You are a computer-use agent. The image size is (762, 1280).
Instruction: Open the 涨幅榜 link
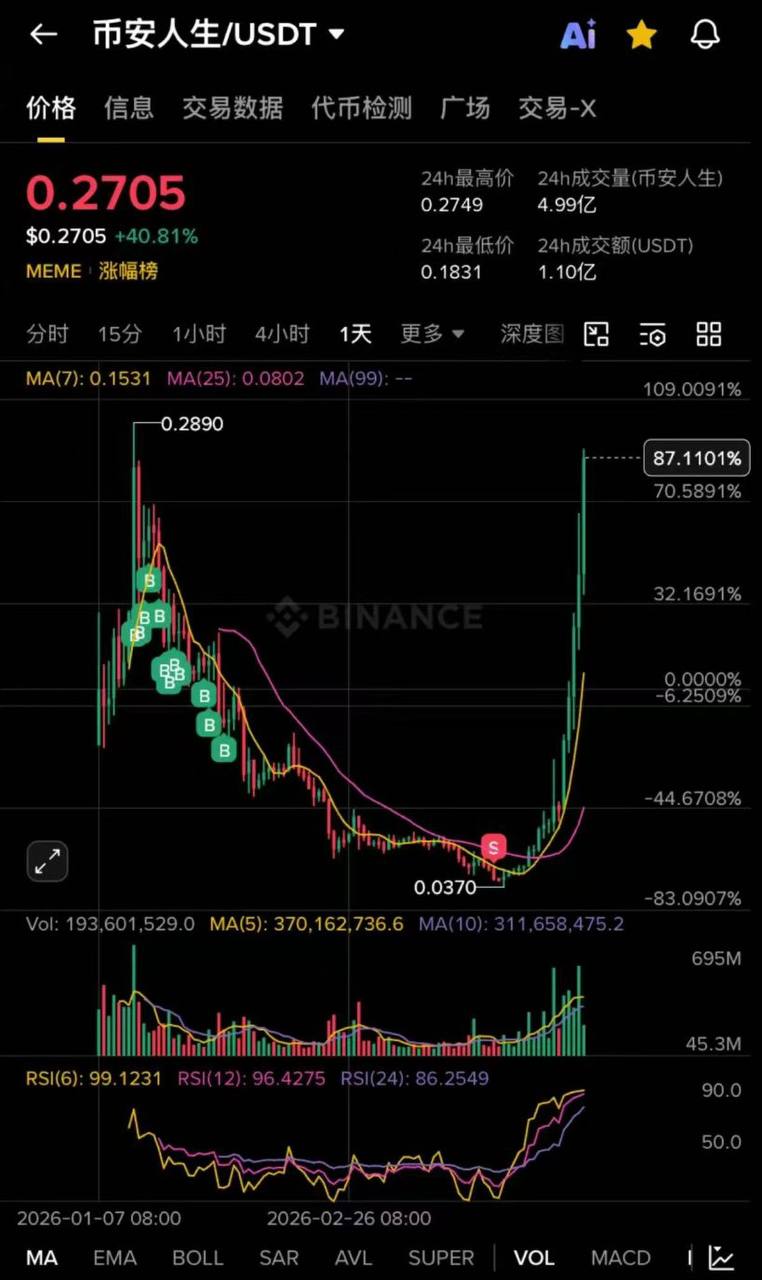pos(128,271)
